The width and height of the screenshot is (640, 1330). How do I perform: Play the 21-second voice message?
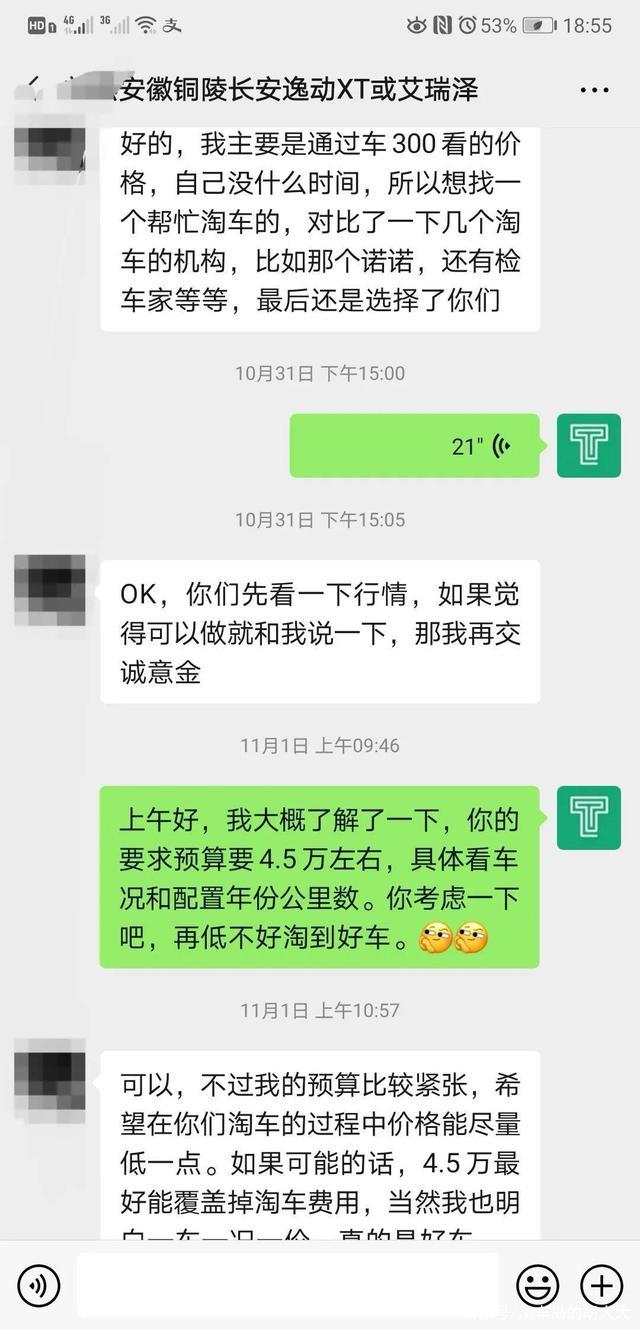[414, 446]
